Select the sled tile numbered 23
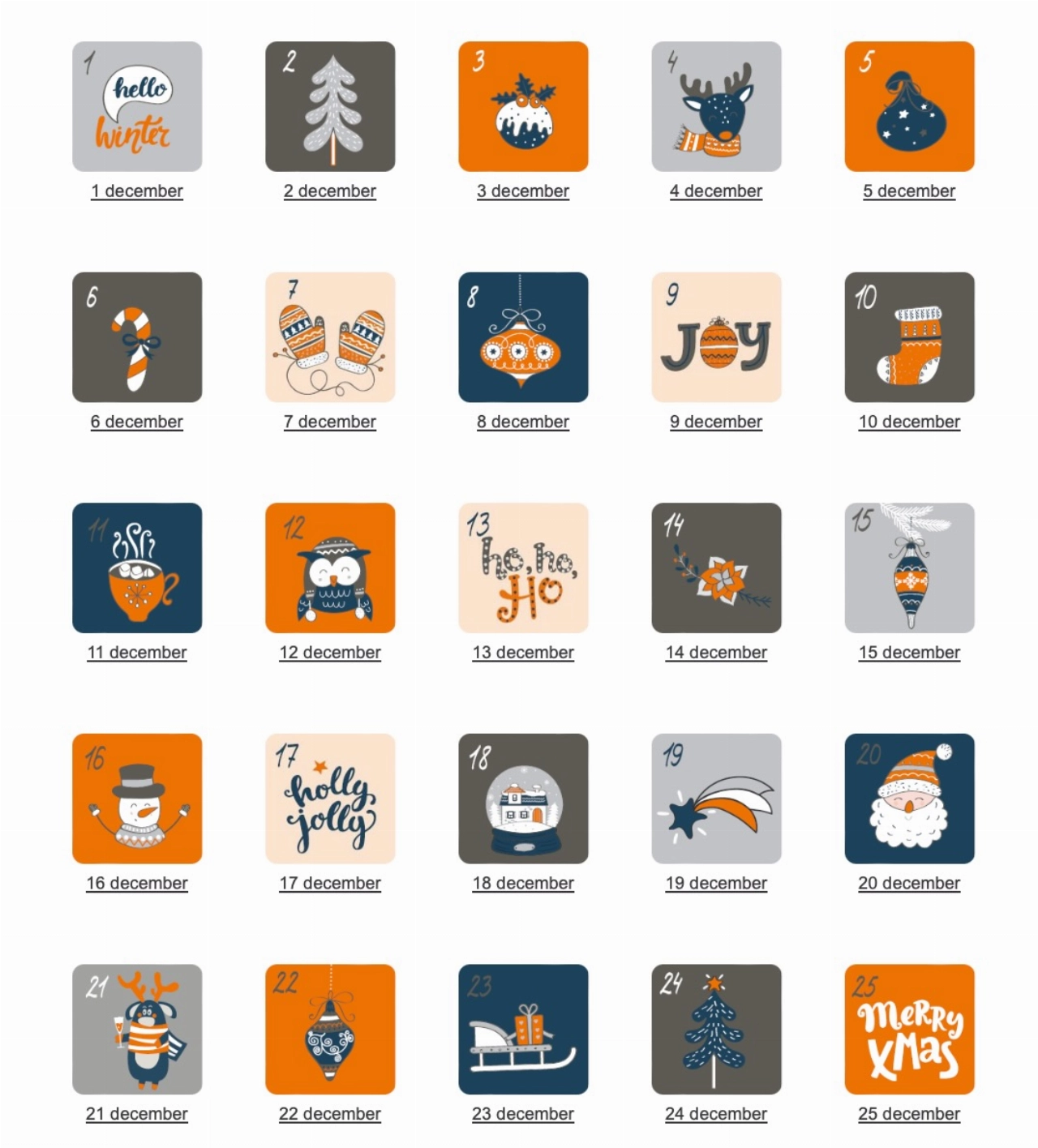Viewport: 1038px width, 1148px height. 523,1029
